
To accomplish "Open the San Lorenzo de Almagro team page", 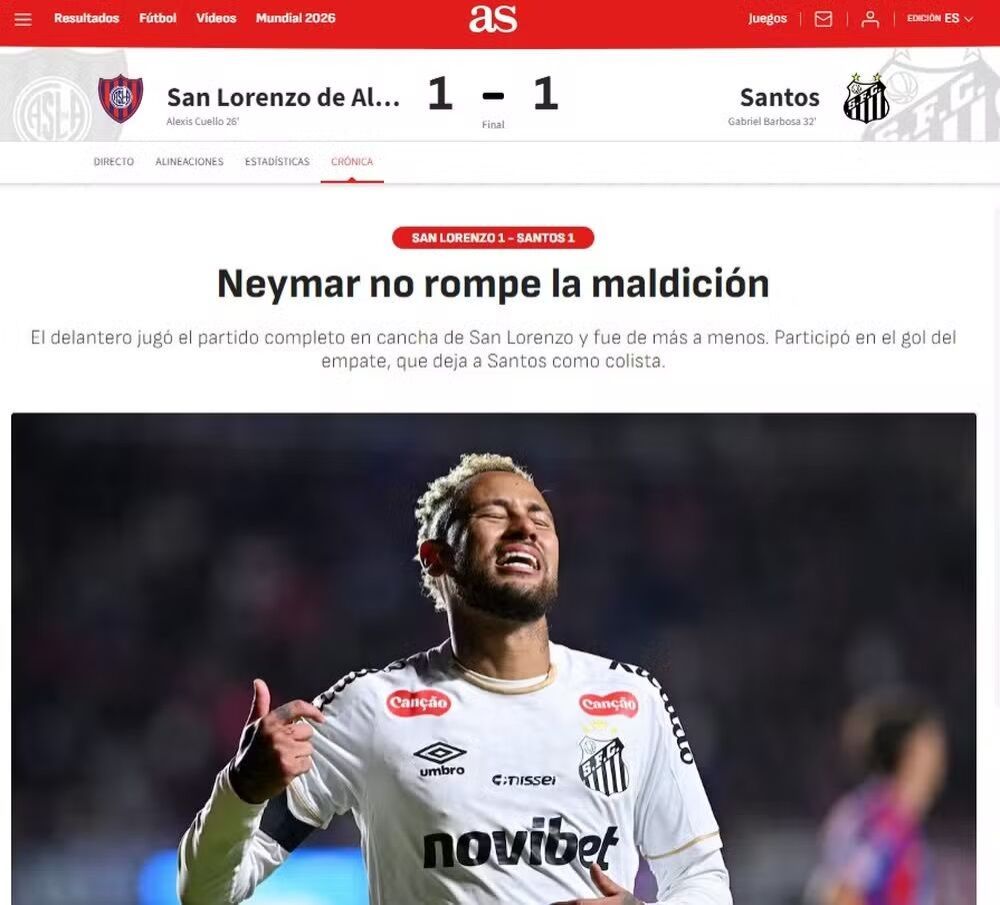I will click(x=283, y=97).
